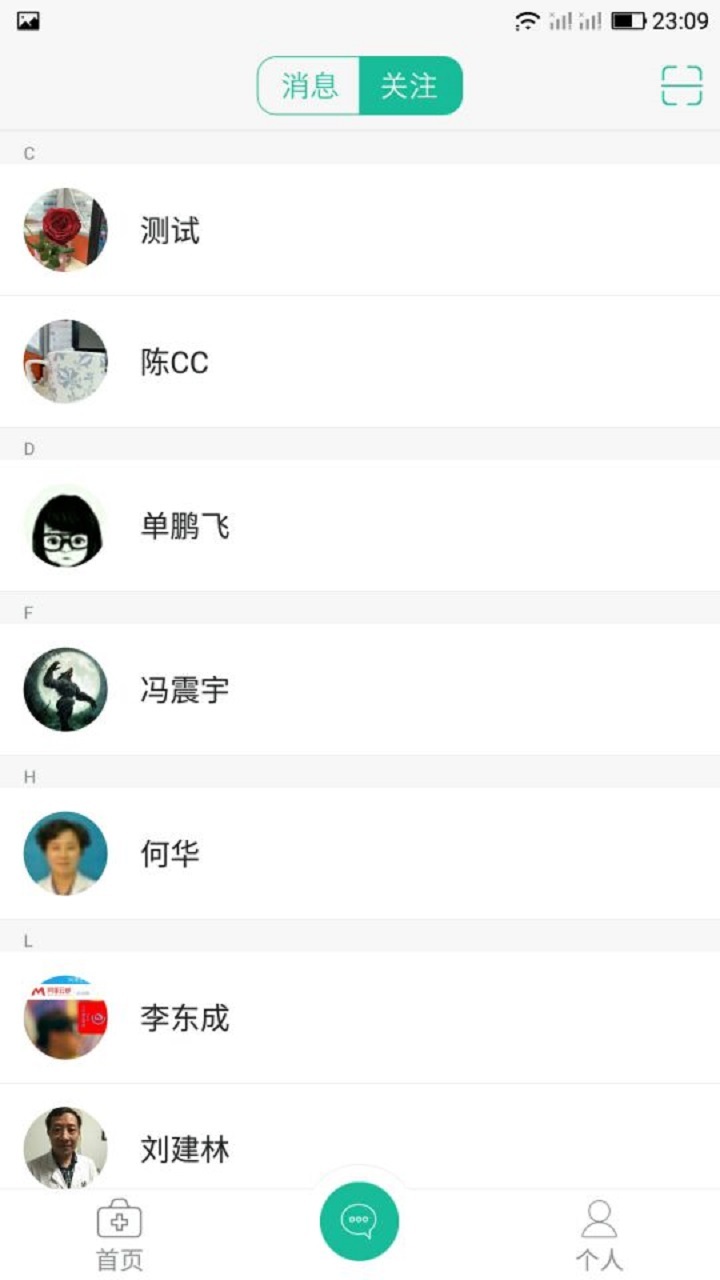Tap the green chat bubble icon
This screenshot has width=720, height=1280.
coord(360,1220)
